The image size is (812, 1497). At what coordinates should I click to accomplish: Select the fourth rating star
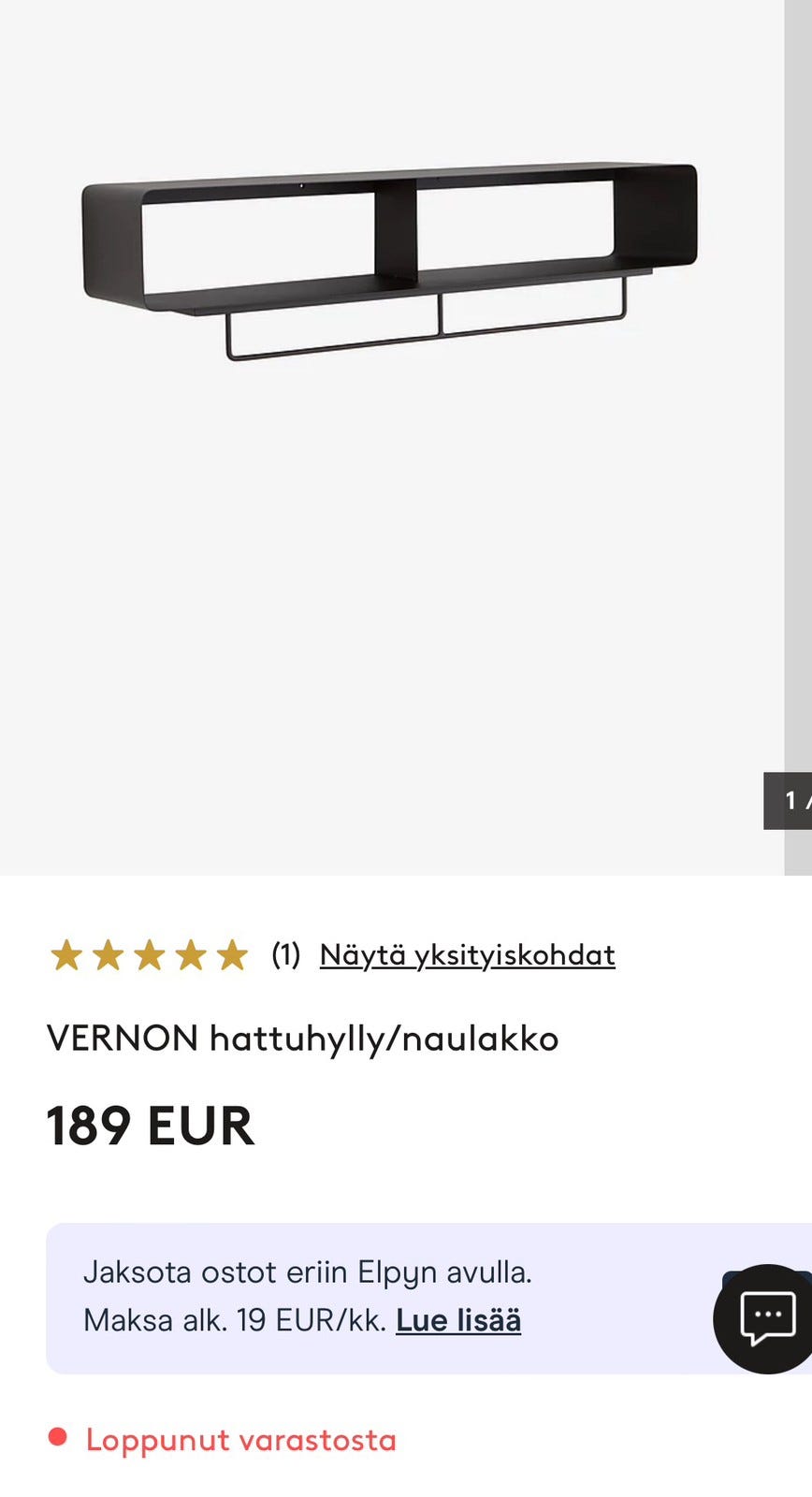(x=191, y=954)
